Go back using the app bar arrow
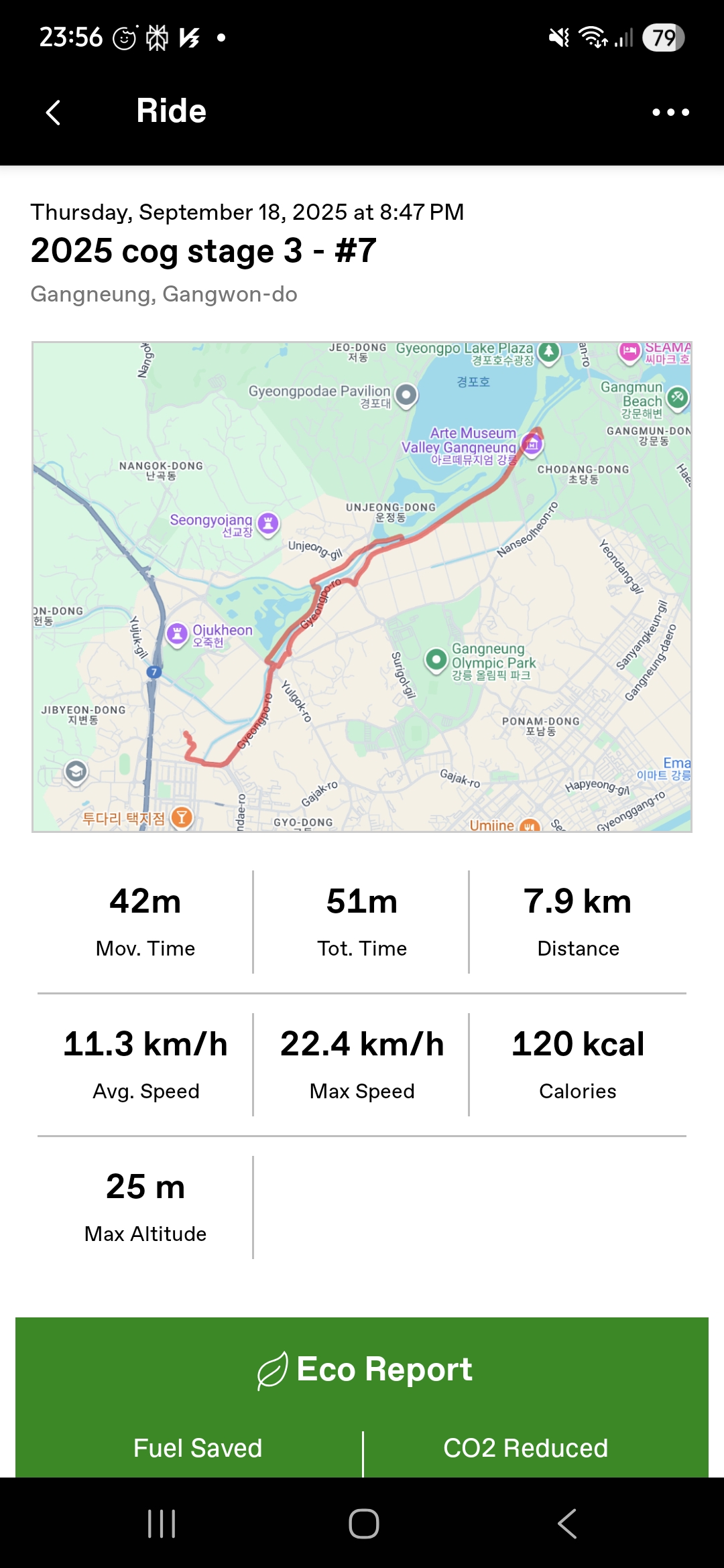Viewport: 724px width, 1568px height. click(x=54, y=112)
